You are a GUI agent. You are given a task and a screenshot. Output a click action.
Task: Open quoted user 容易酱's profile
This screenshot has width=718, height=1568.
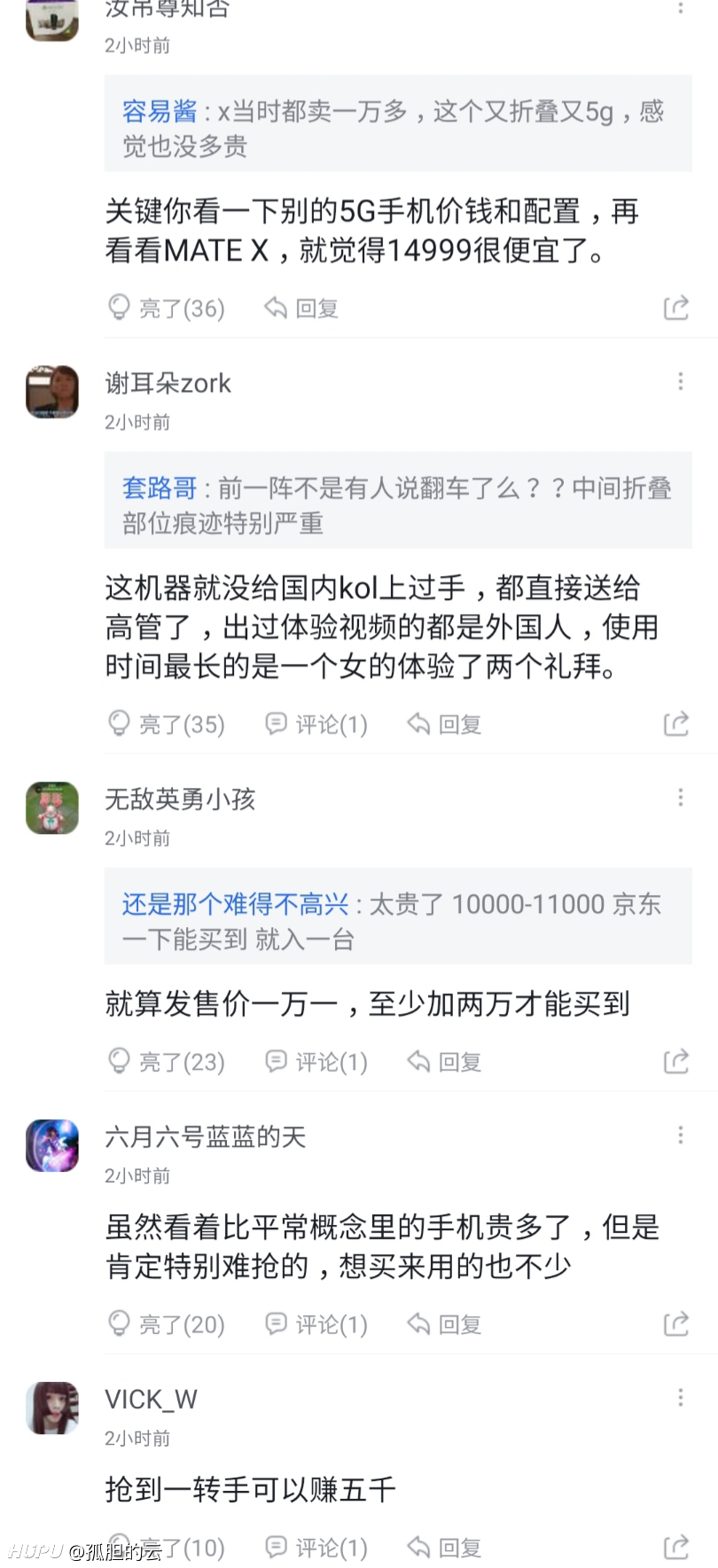tap(160, 111)
